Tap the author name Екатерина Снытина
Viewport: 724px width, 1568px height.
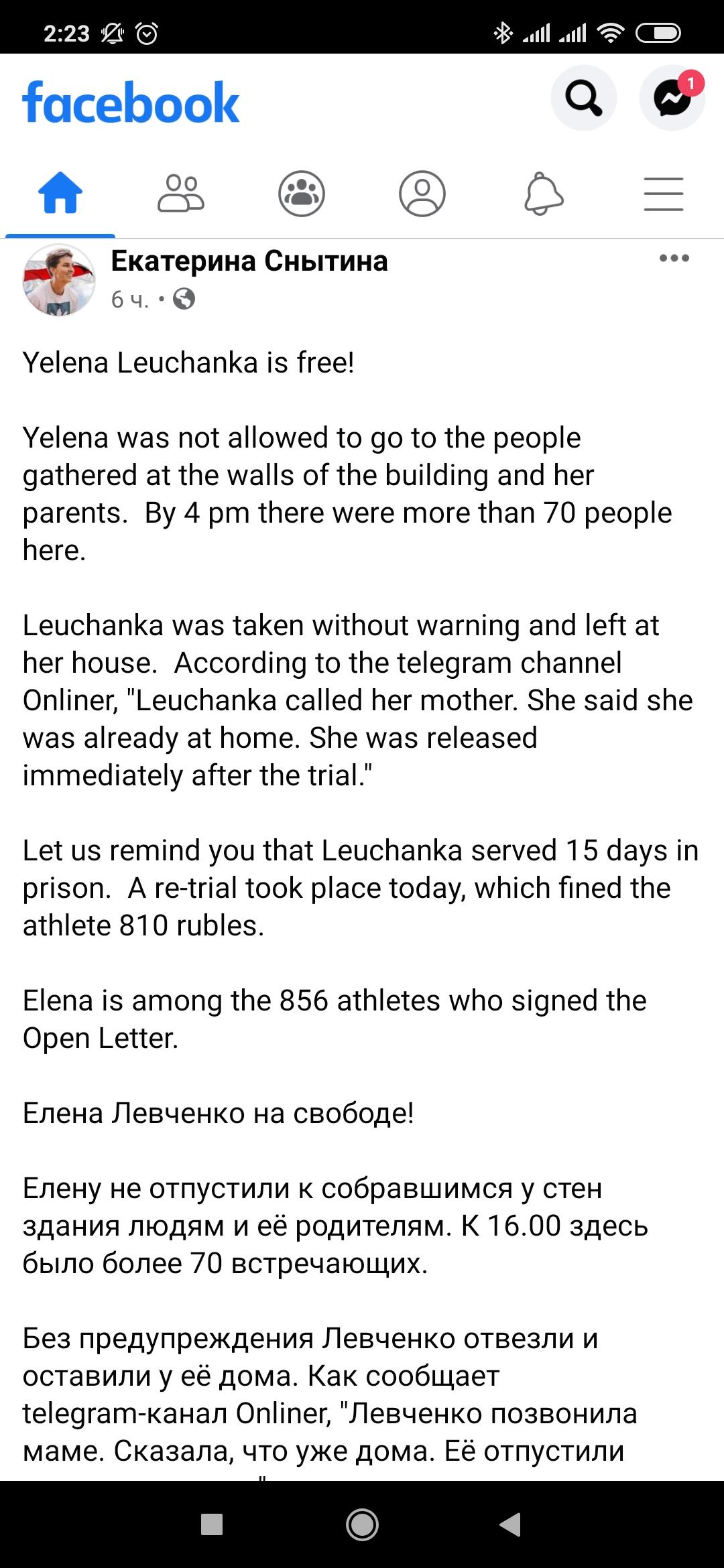249,261
